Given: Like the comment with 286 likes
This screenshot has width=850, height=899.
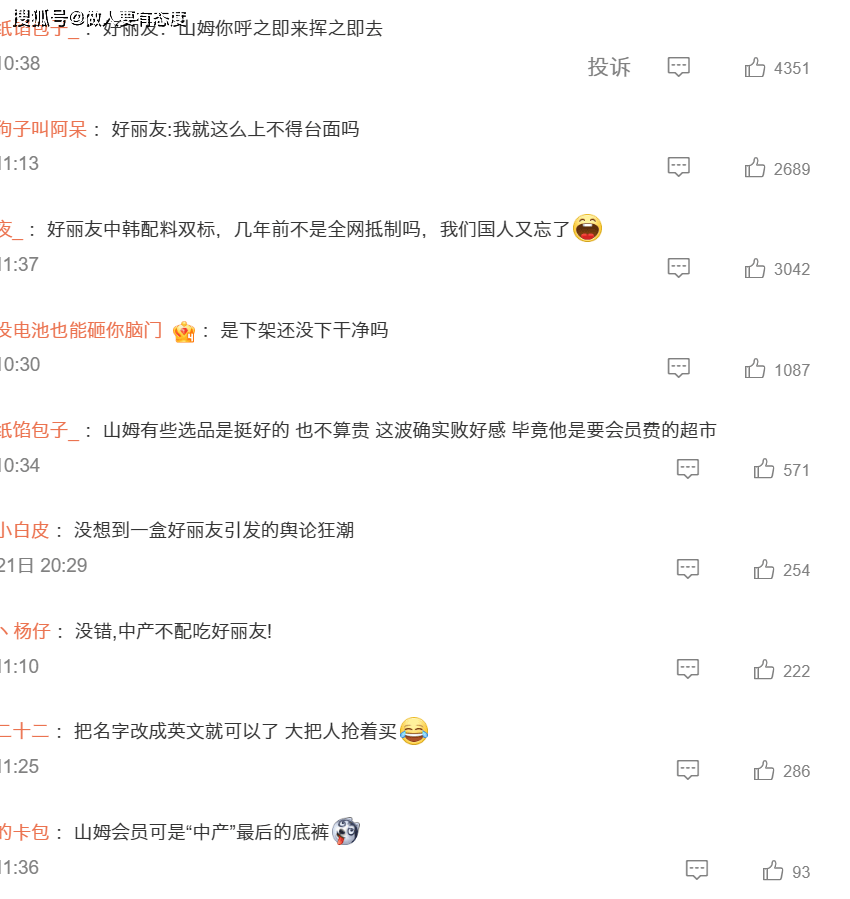Looking at the screenshot, I should (764, 770).
